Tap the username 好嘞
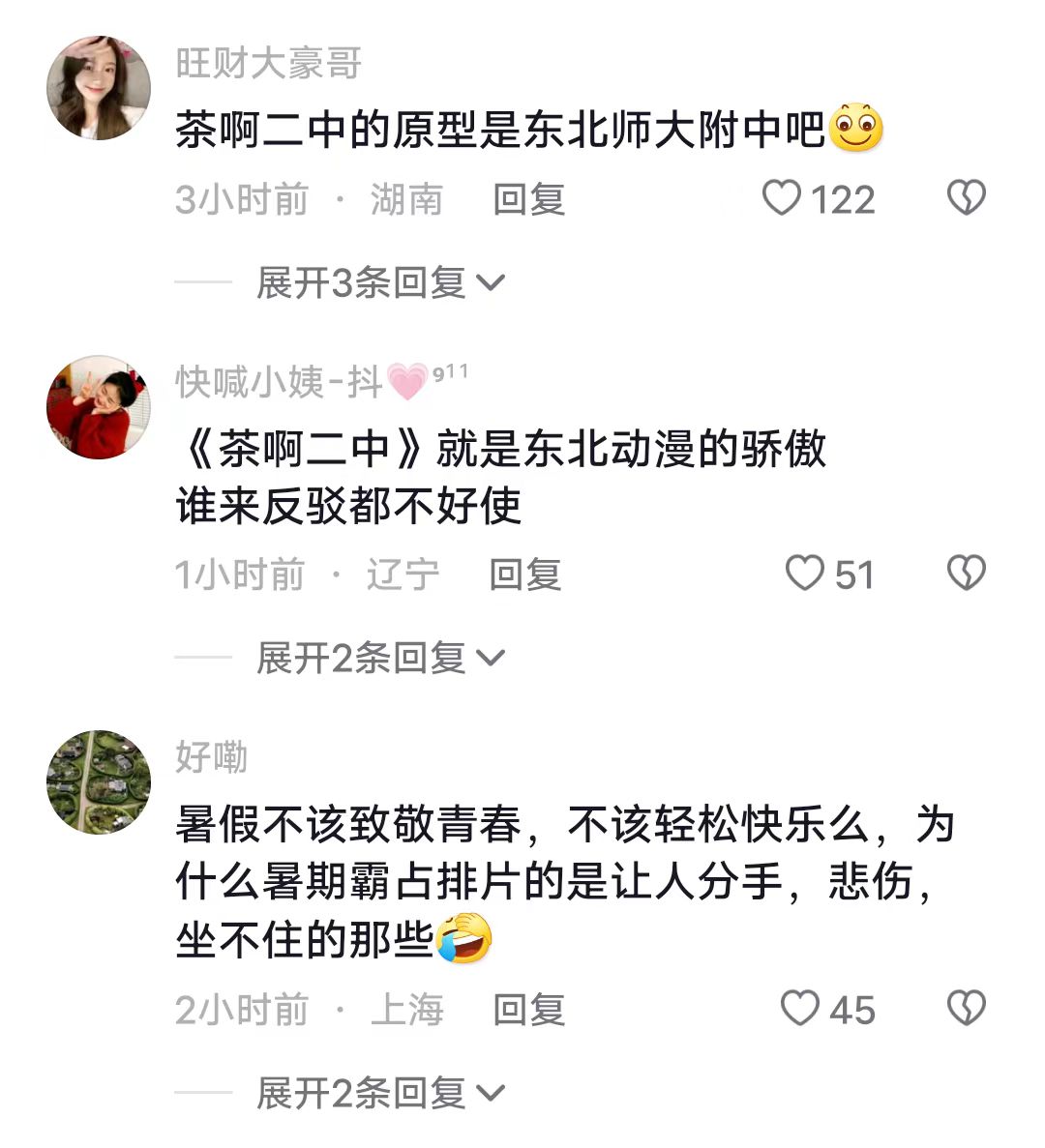The width and height of the screenshot is (1045, 1148). pyautogui.click(x=211, y=757)
